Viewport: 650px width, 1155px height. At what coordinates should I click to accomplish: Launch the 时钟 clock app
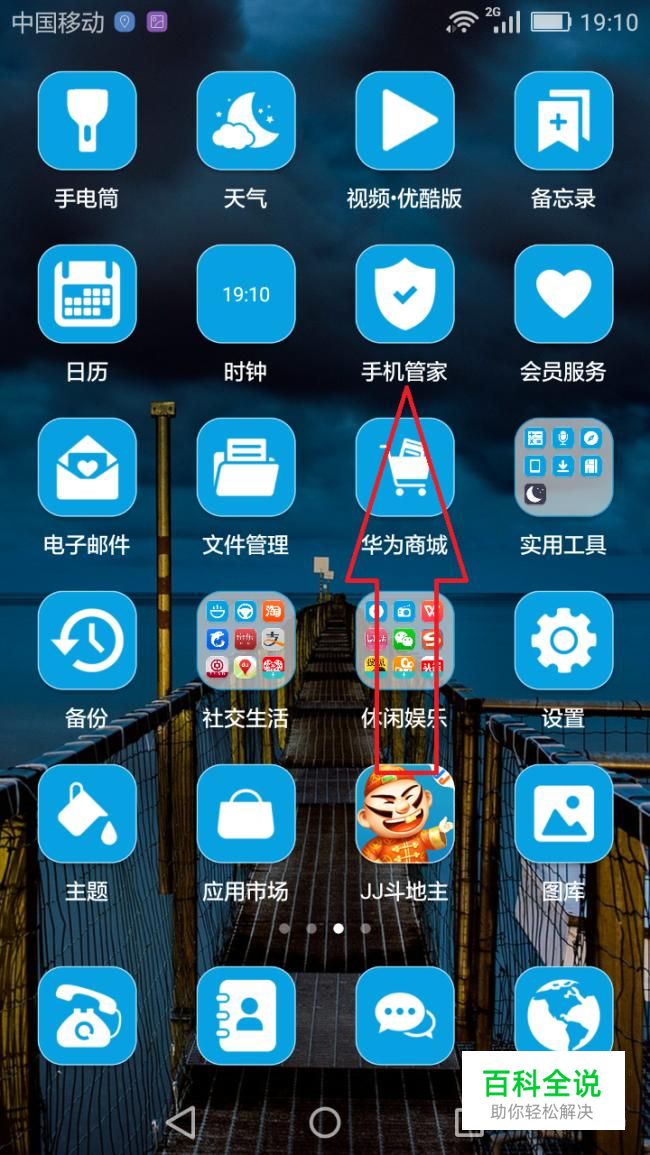(246, 294)
